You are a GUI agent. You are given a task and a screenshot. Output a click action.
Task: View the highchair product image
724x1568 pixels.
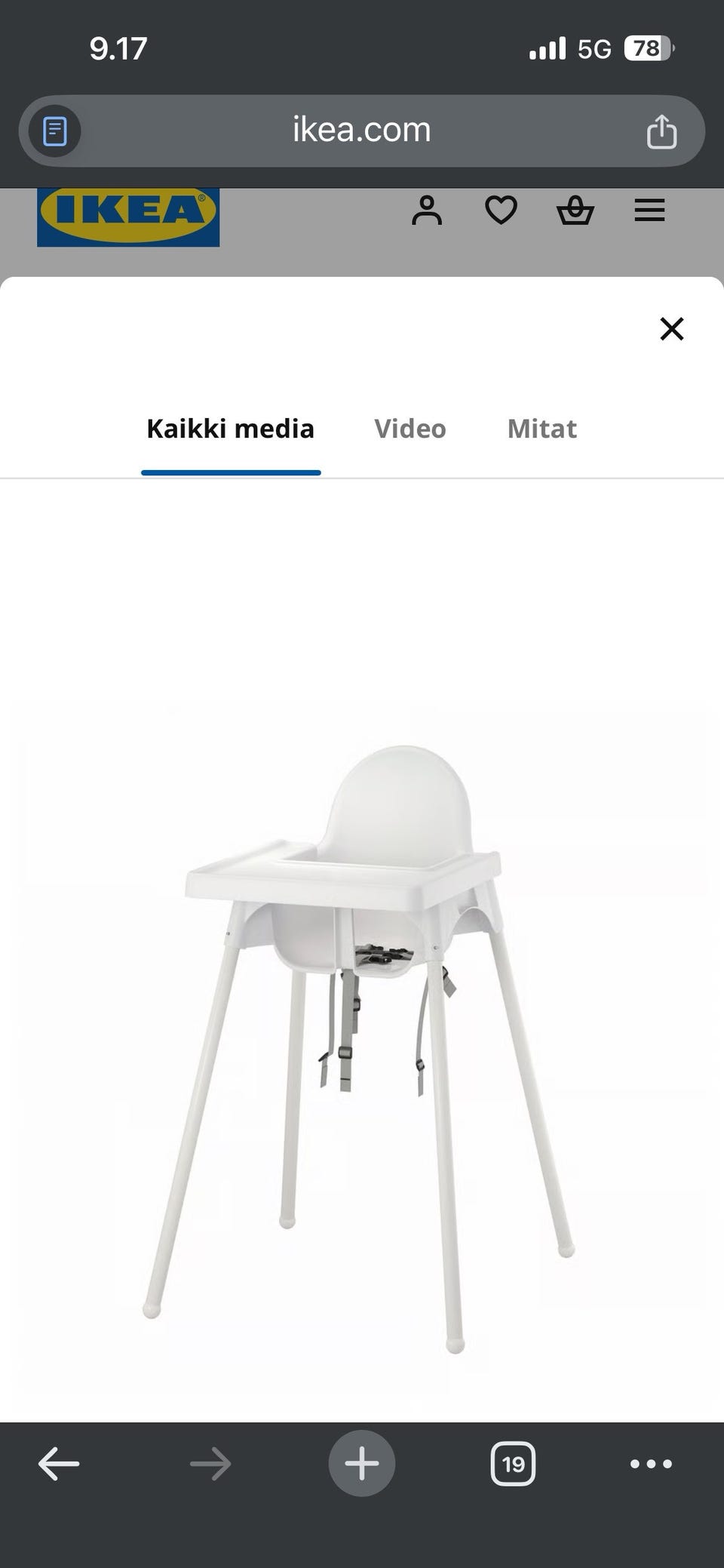(x=362, y=1019)
